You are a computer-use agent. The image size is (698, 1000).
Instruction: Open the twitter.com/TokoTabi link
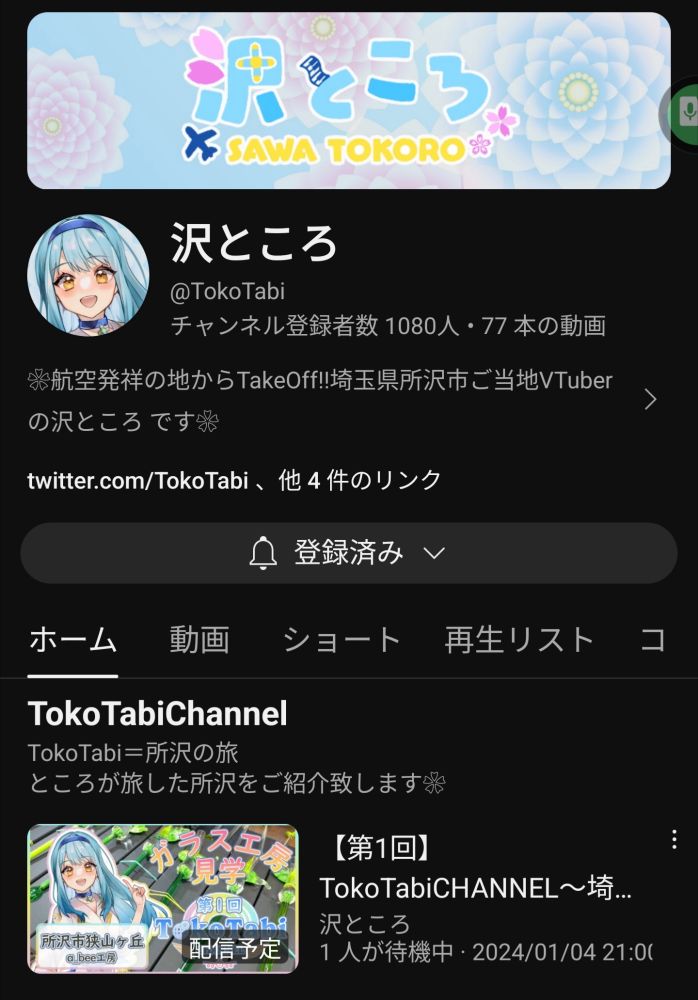(138, 480)
